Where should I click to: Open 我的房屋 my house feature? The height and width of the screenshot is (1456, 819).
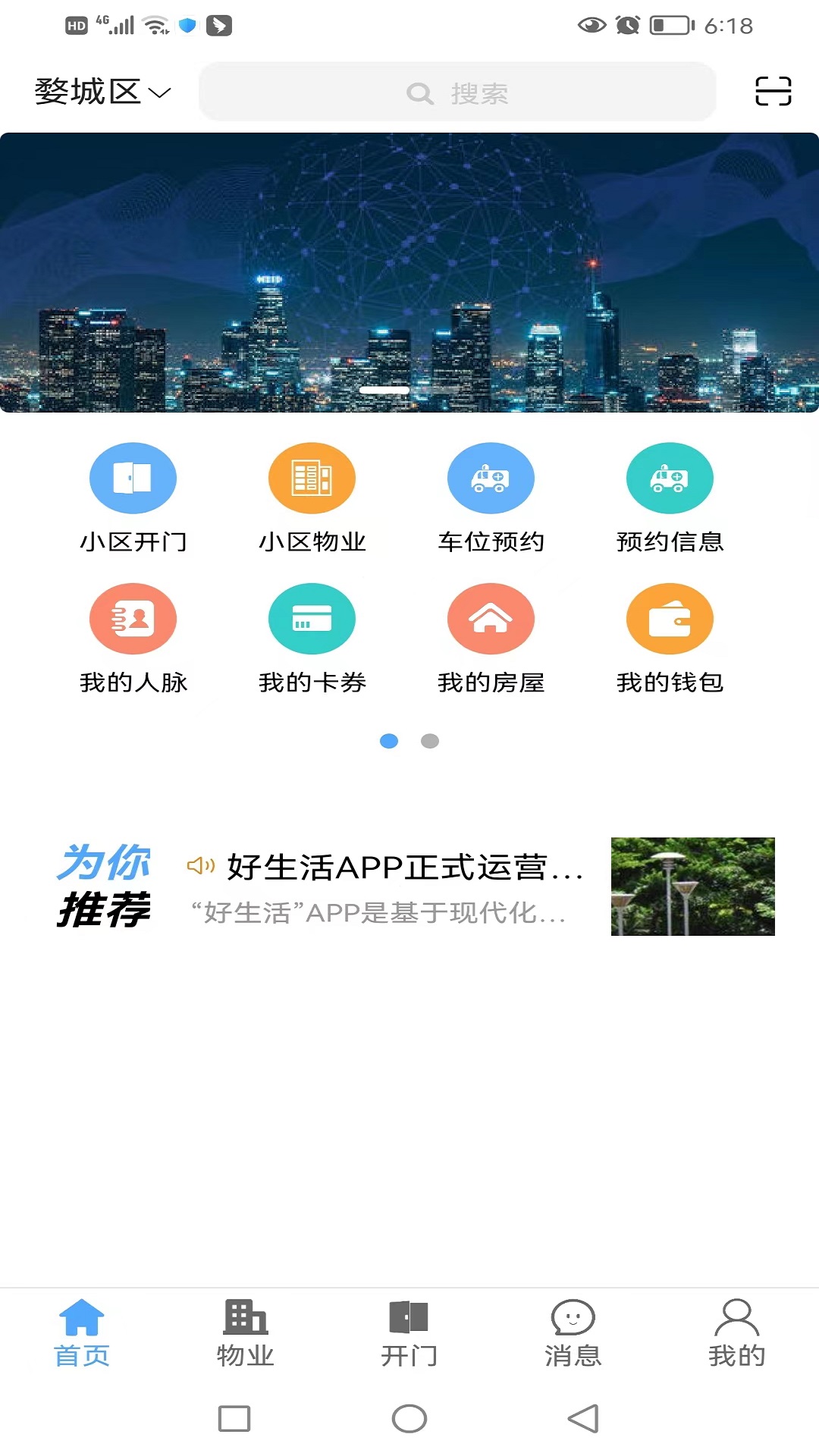pos(491,618)
